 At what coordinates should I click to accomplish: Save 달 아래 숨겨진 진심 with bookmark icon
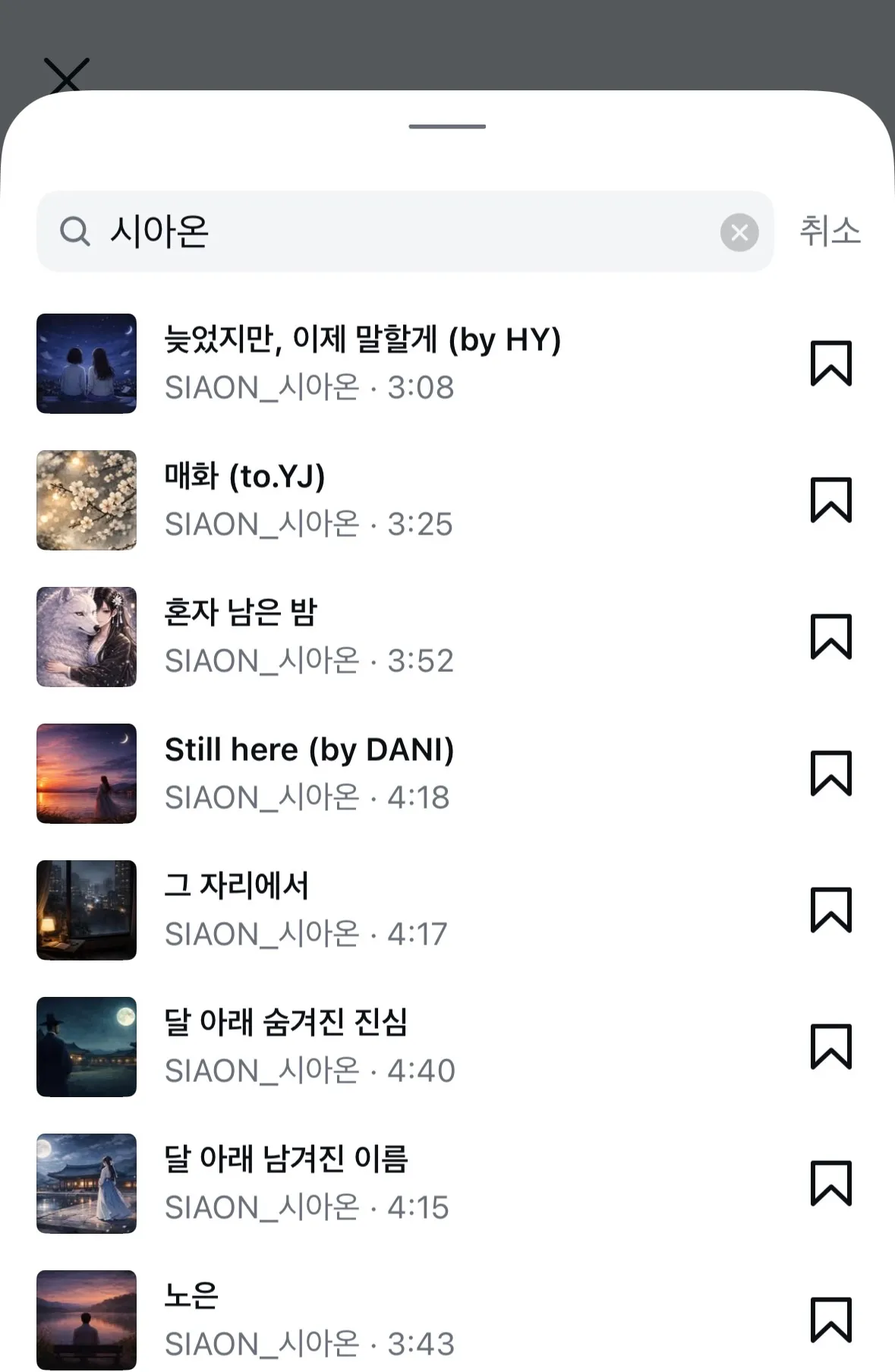[x=832, y=1048]
